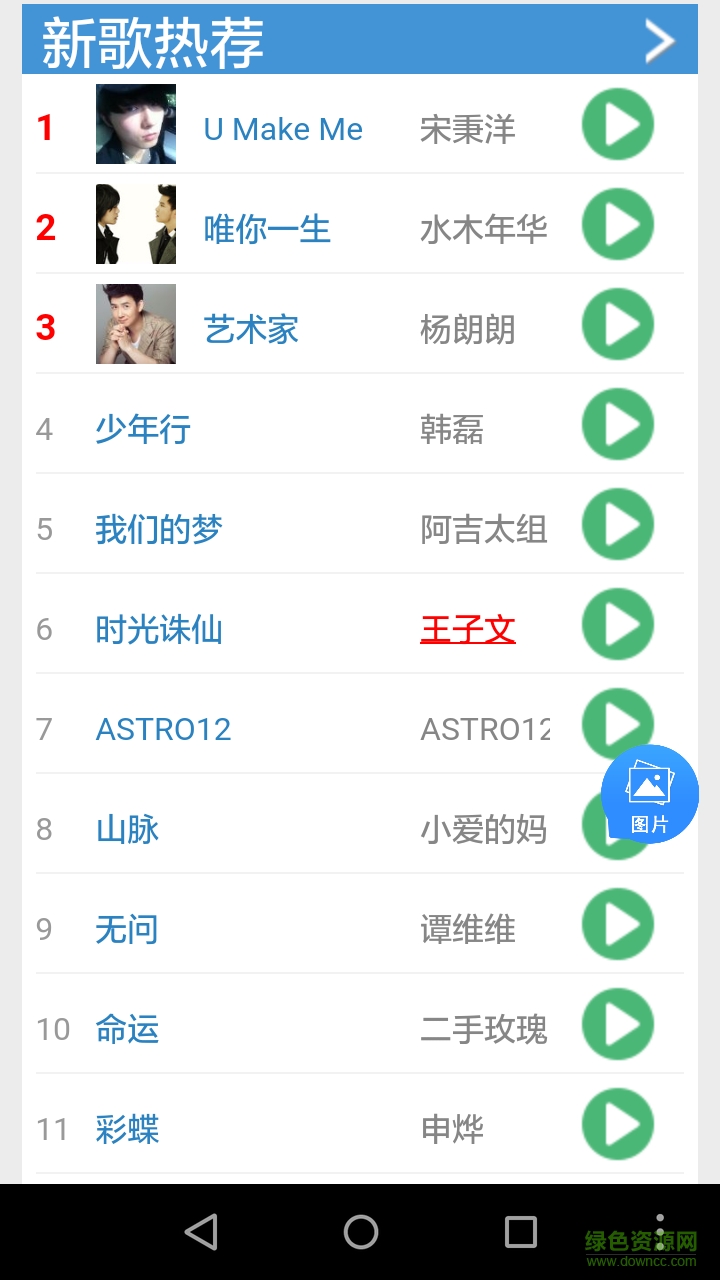
Task: Open the 艺术家 song title
Action: [x=251, y=329]
